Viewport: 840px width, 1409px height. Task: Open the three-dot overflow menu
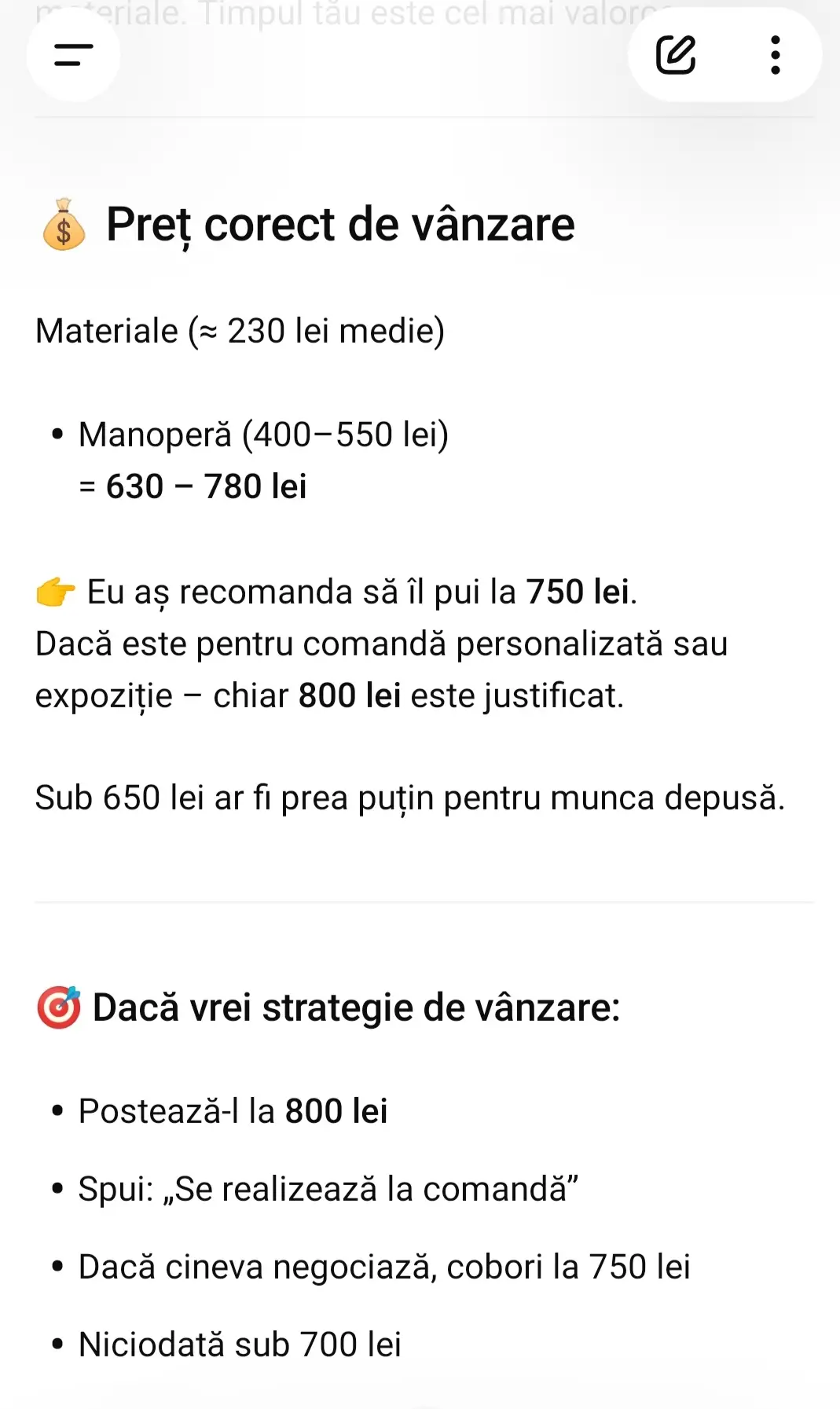776,55
